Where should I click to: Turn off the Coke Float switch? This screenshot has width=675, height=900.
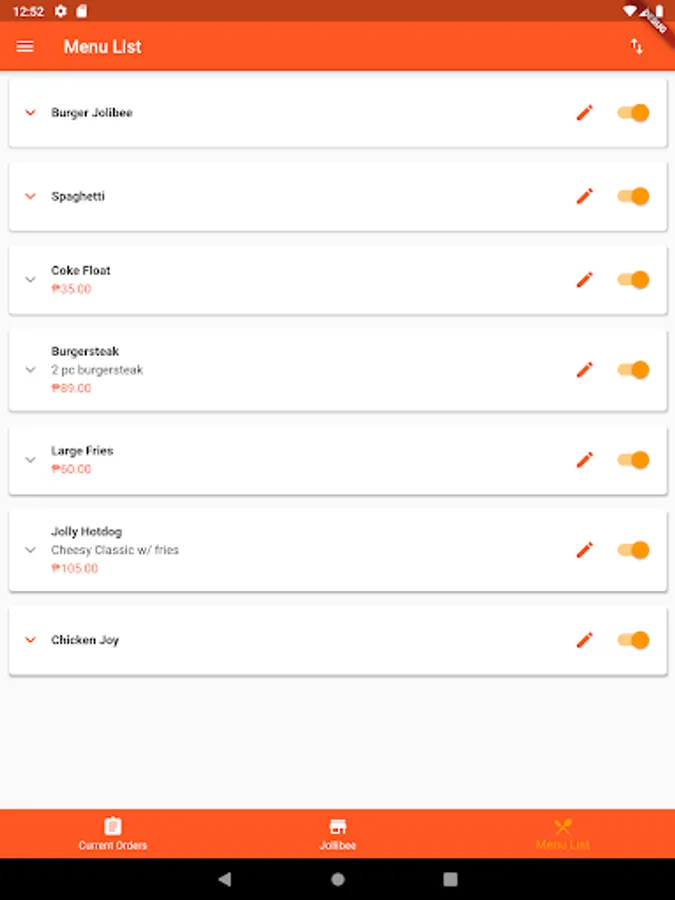(x=633, y=280)
